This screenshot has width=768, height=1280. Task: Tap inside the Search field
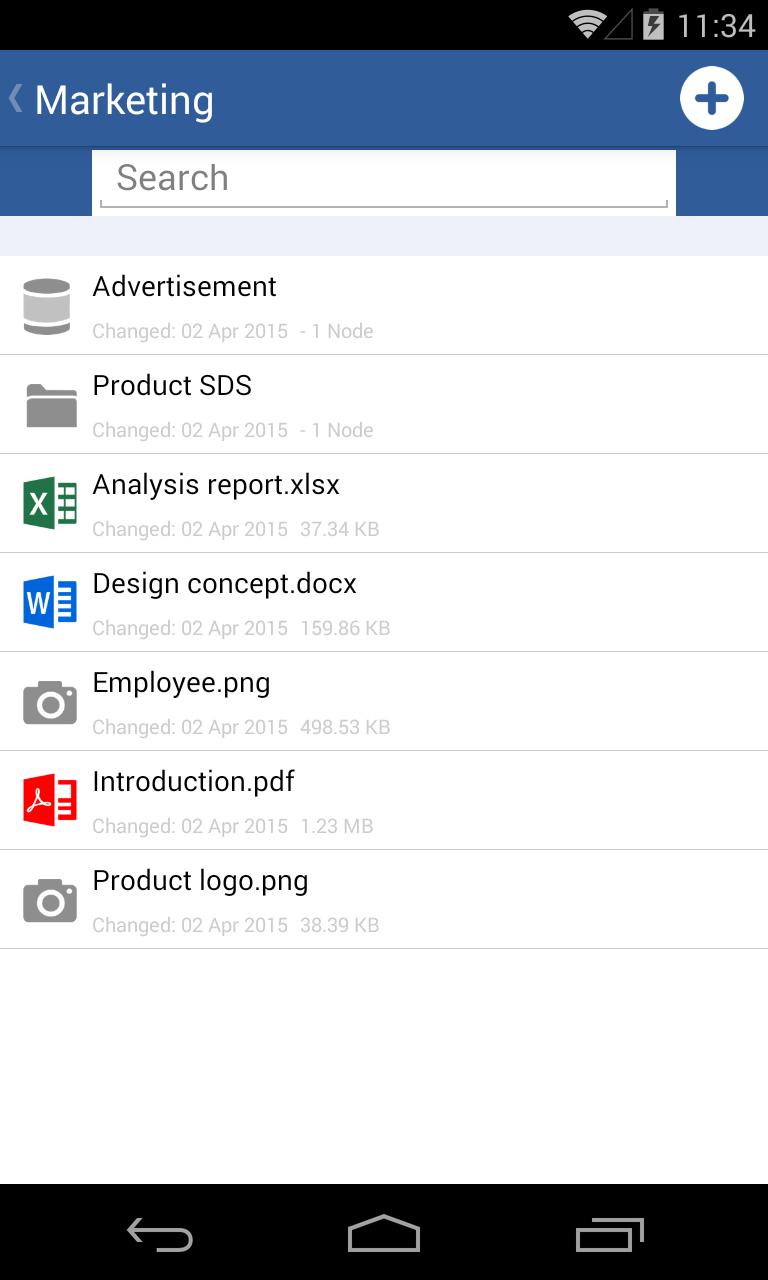[x=383, y=178]
